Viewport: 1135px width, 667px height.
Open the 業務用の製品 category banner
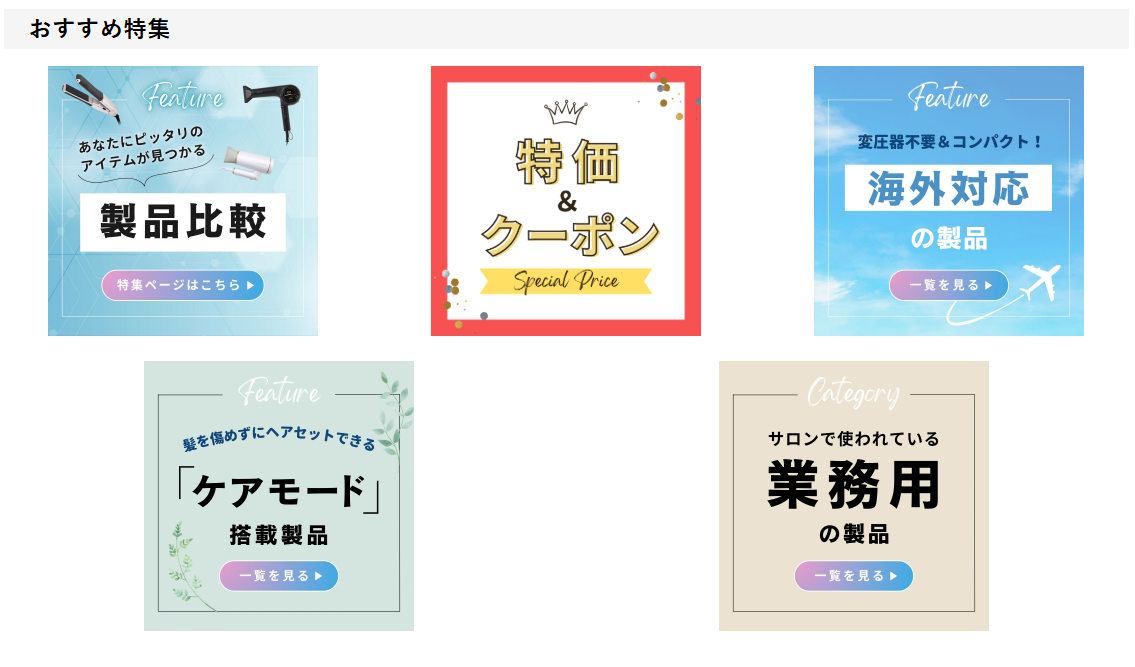point(853,496)
